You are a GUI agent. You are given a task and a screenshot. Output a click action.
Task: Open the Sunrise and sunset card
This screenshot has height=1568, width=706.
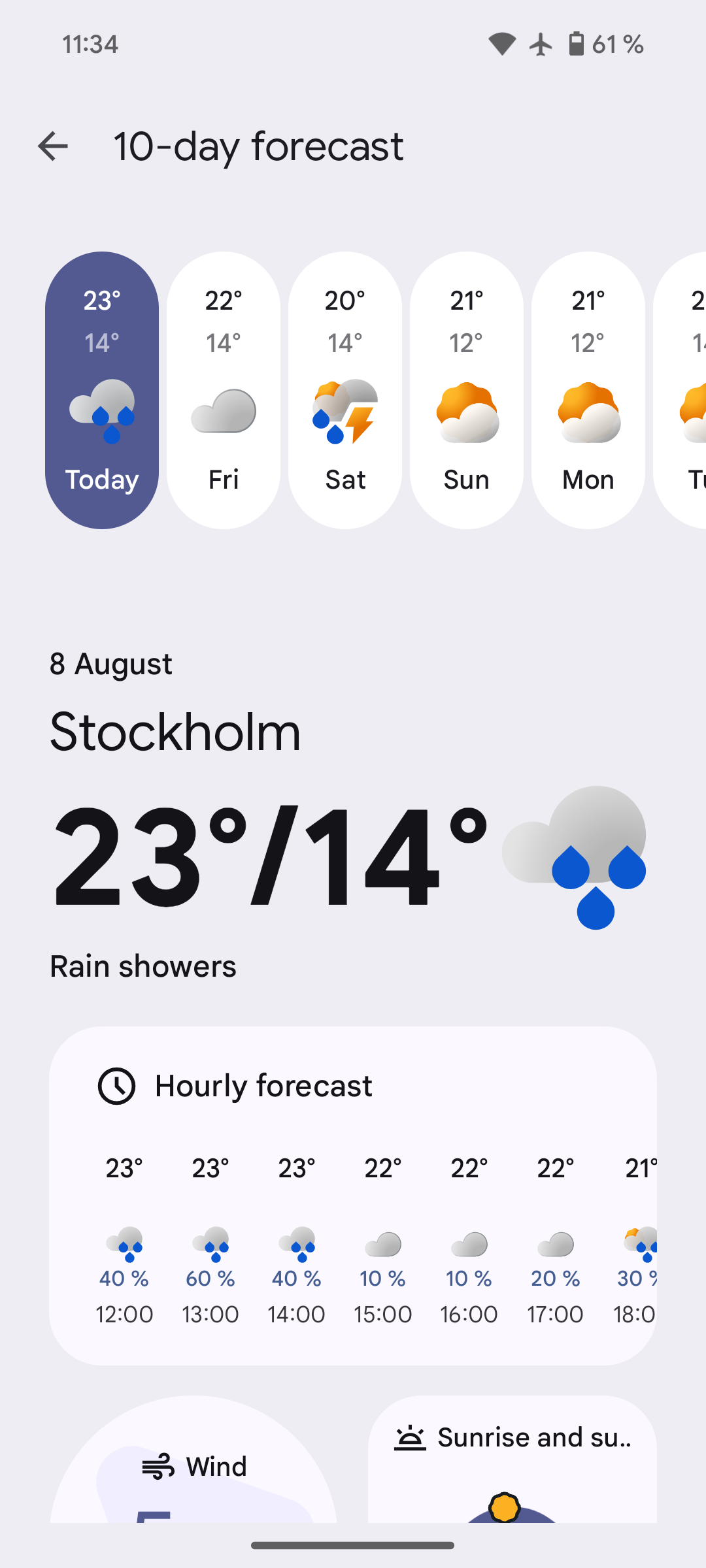coord(513,1460)
